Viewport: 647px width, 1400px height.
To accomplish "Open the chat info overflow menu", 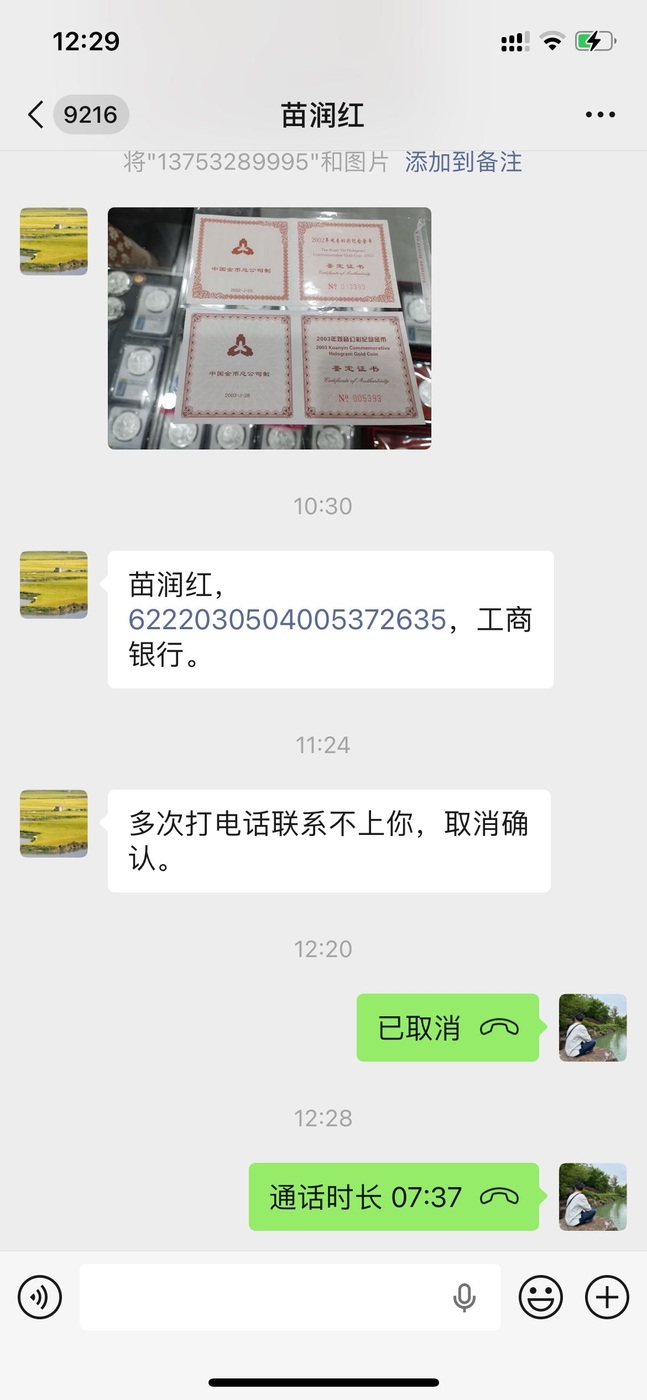I will tap(600, 115).
